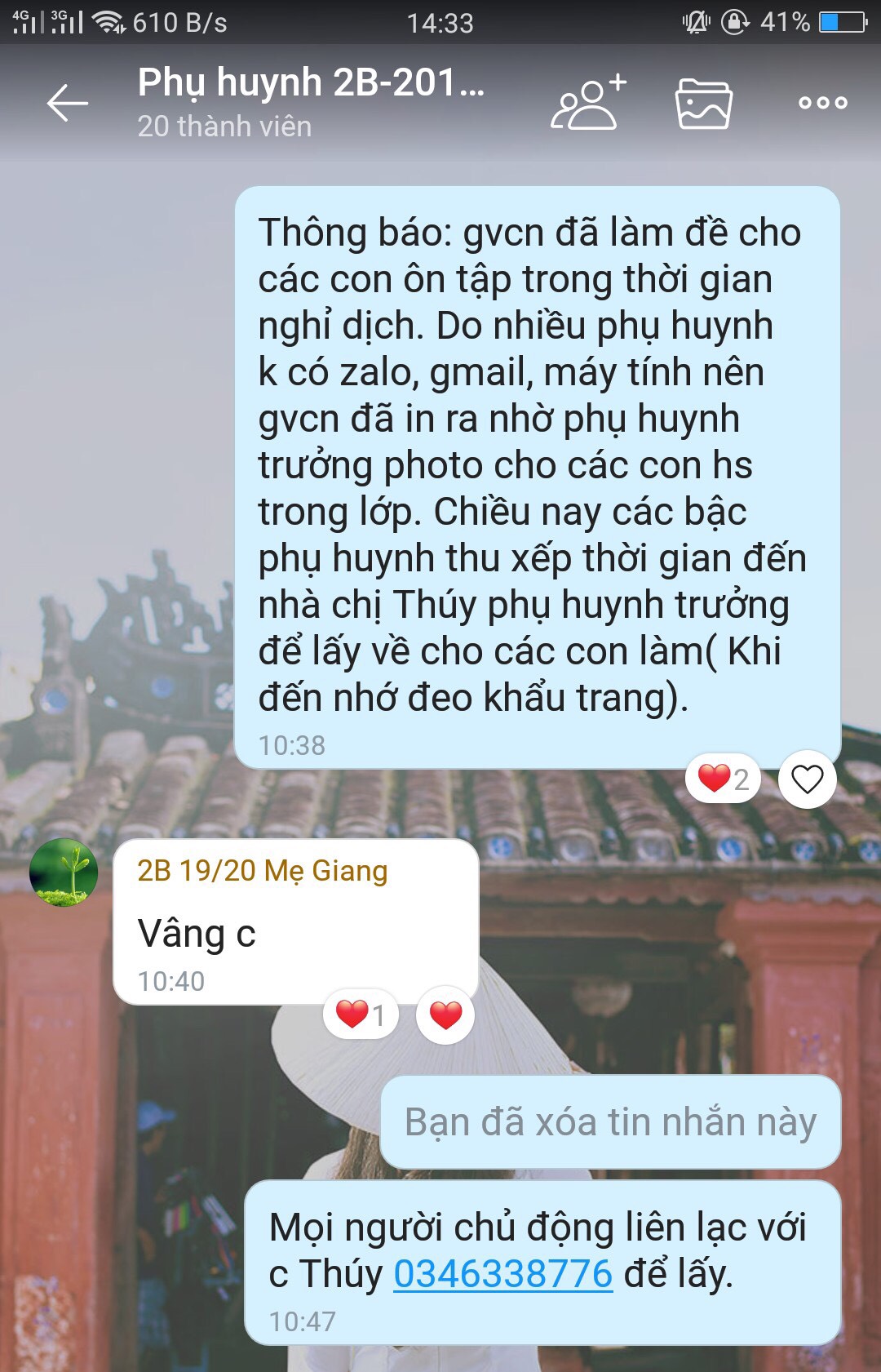Screen dimensions: 881x1372
Task: Open the three-dot options menu
Action: (822, 103)
